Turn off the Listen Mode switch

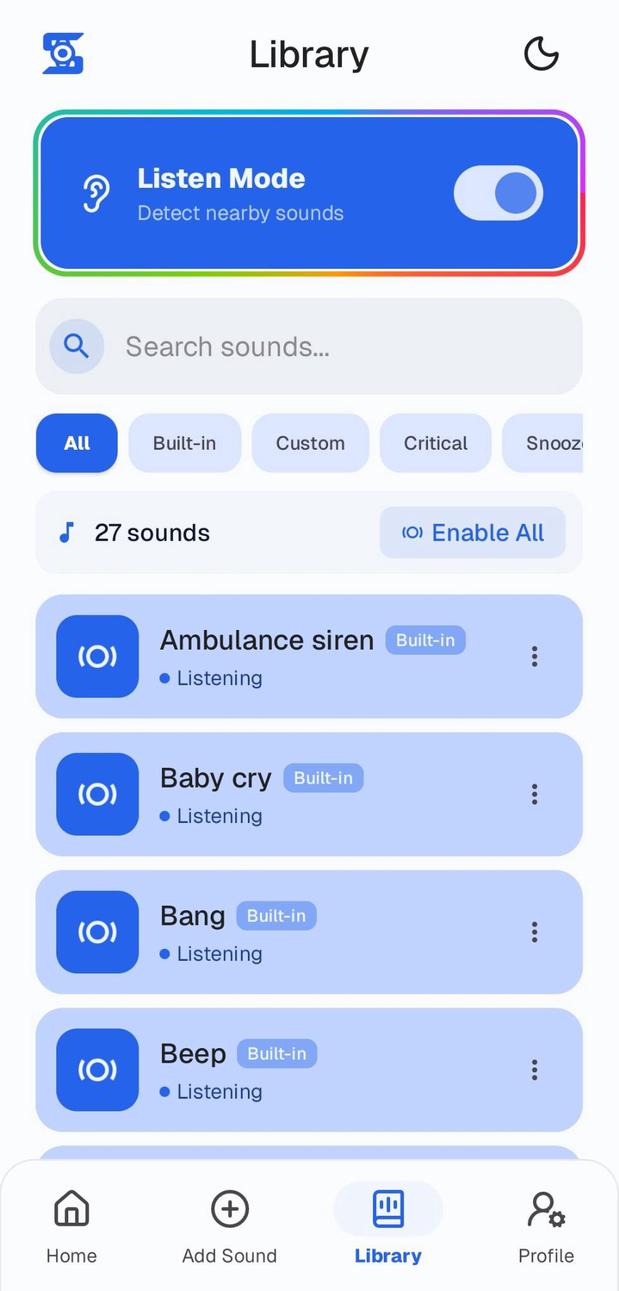[498, 193]
